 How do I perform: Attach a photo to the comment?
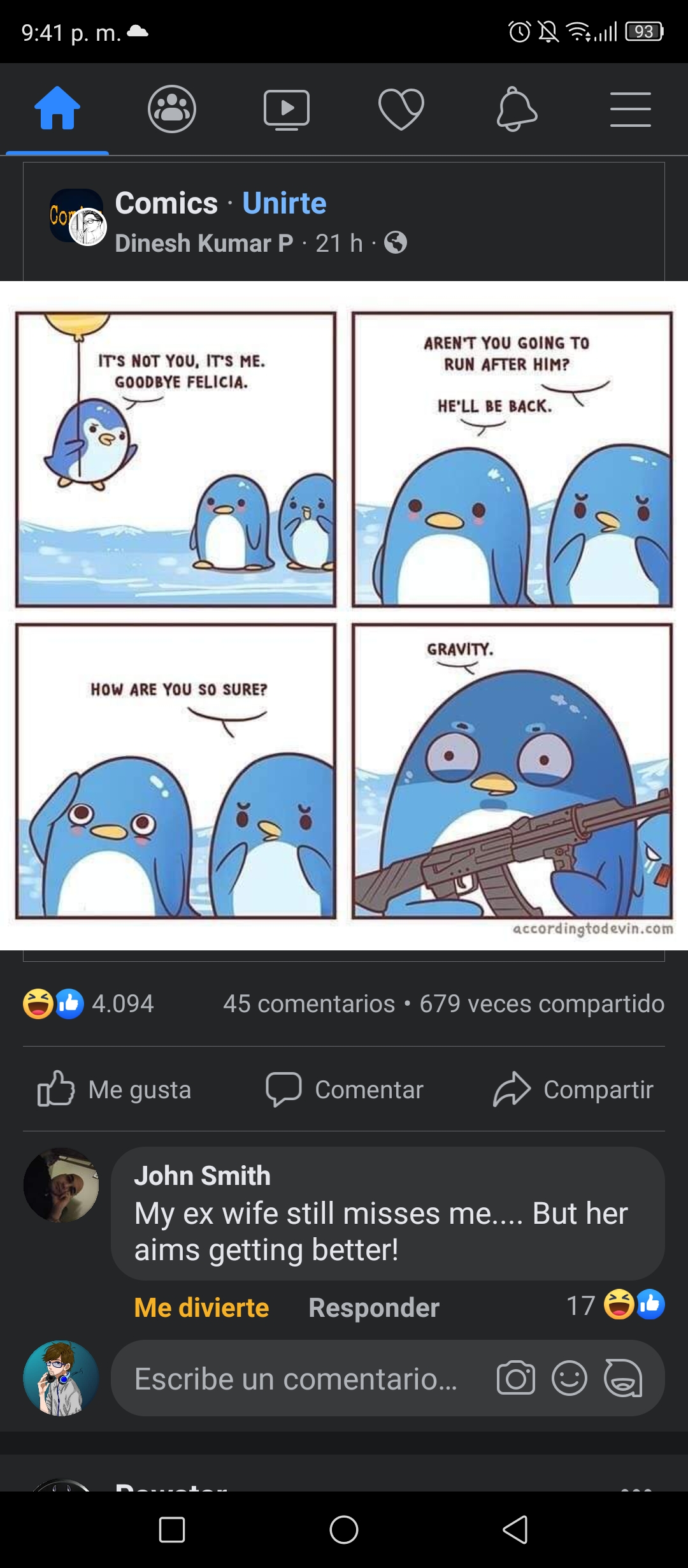coord(516,1379)
